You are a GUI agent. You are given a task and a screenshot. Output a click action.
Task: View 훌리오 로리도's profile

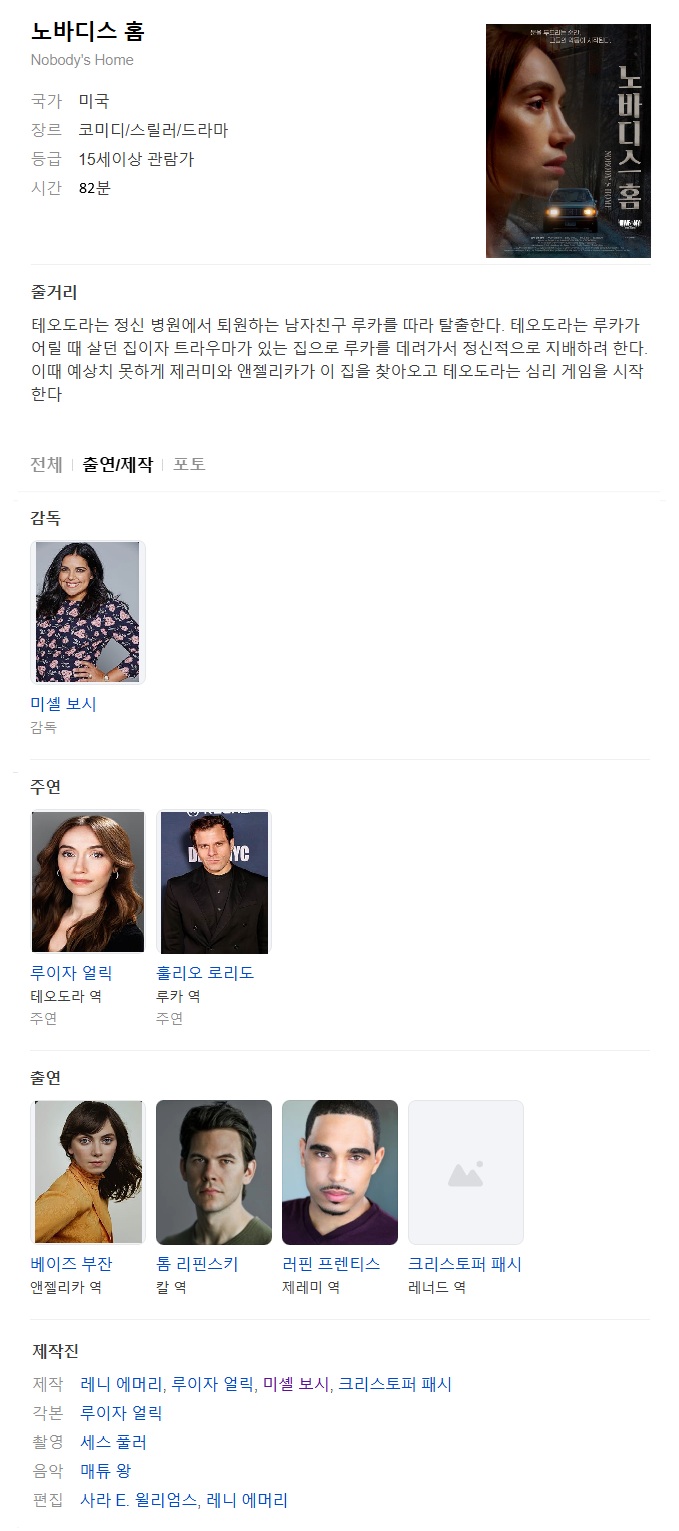(205, 973)
